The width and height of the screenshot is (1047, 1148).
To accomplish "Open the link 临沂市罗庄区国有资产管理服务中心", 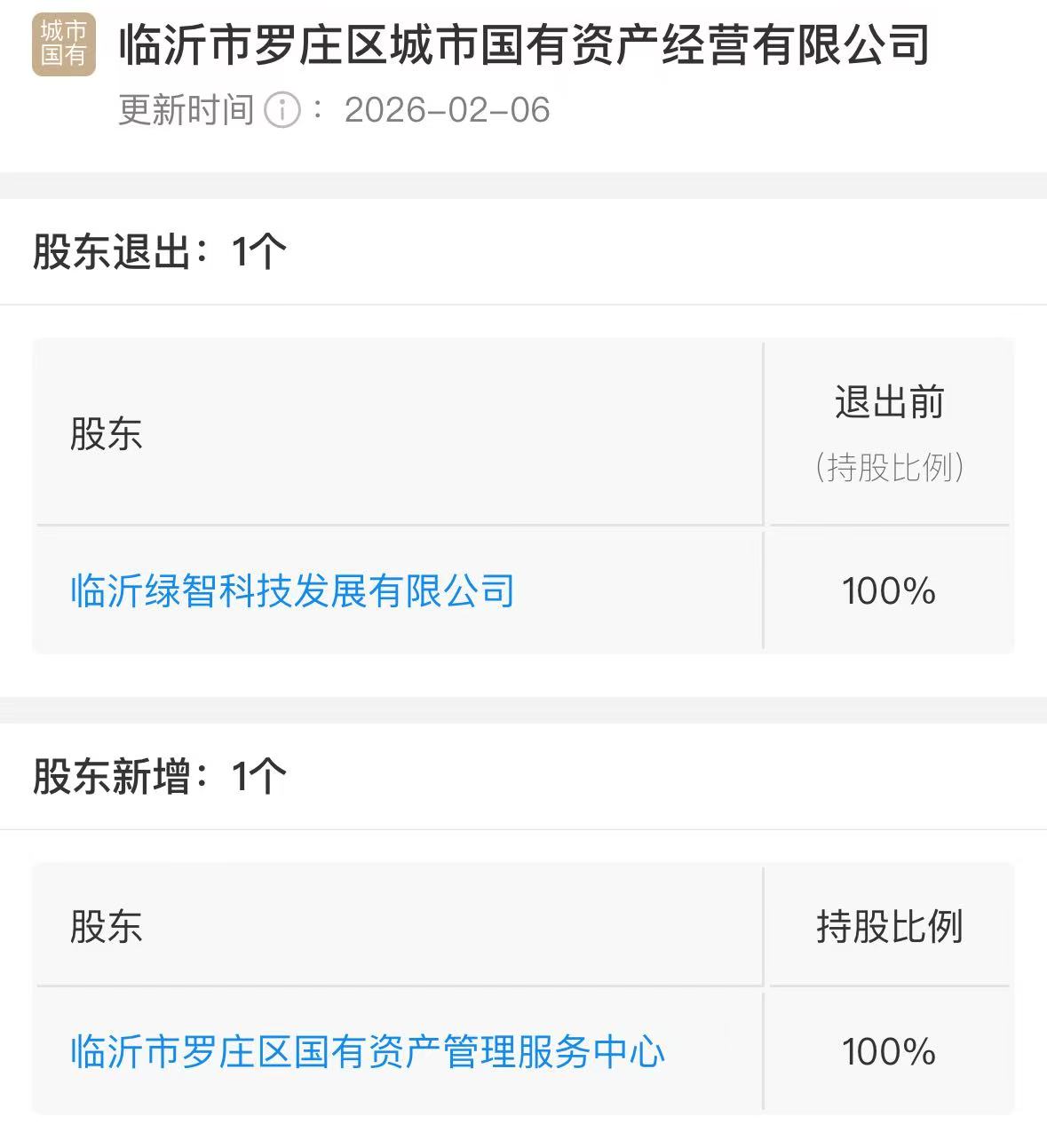I will click(367, 1052).
